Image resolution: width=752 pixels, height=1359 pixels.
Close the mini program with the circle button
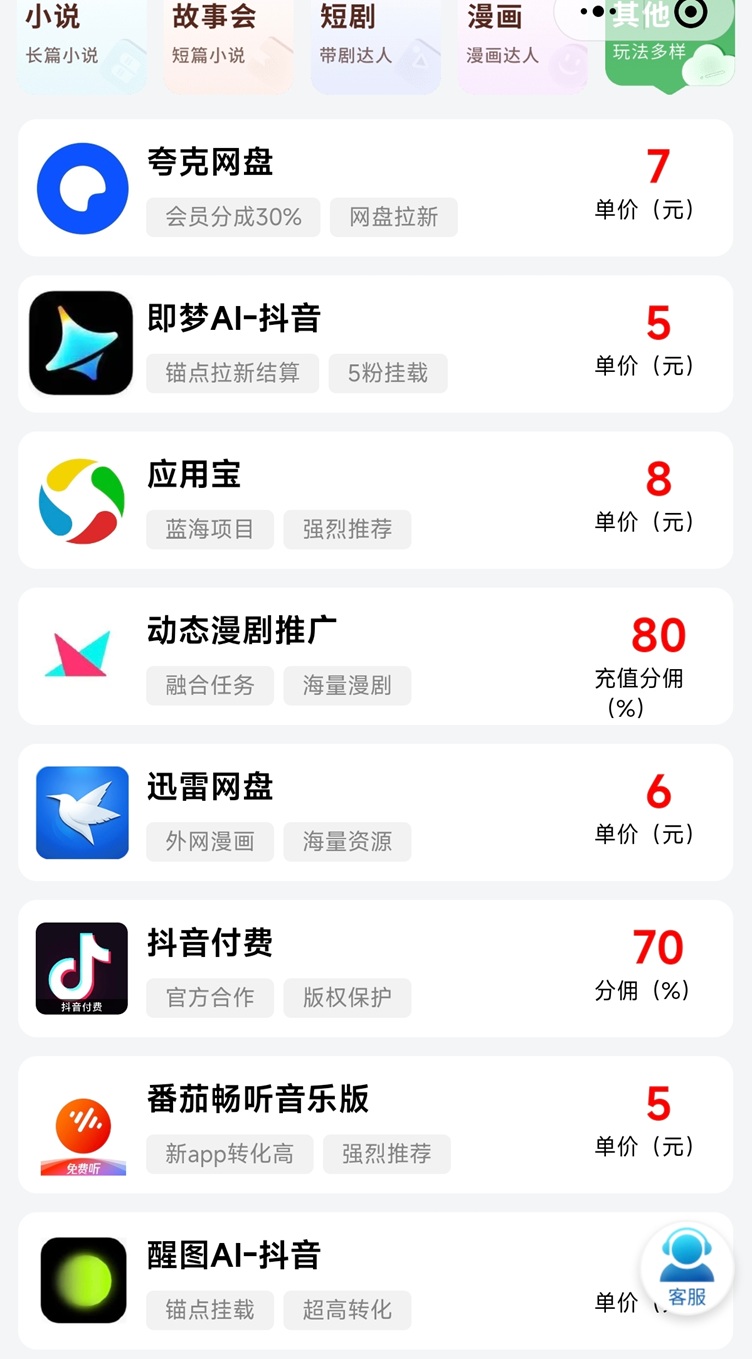coord(691,12)
